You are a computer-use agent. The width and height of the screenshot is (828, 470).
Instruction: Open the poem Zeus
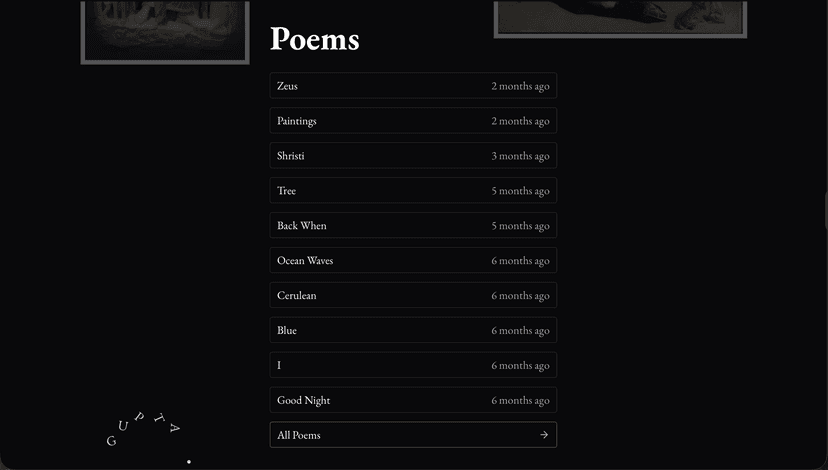click(412, 86)
